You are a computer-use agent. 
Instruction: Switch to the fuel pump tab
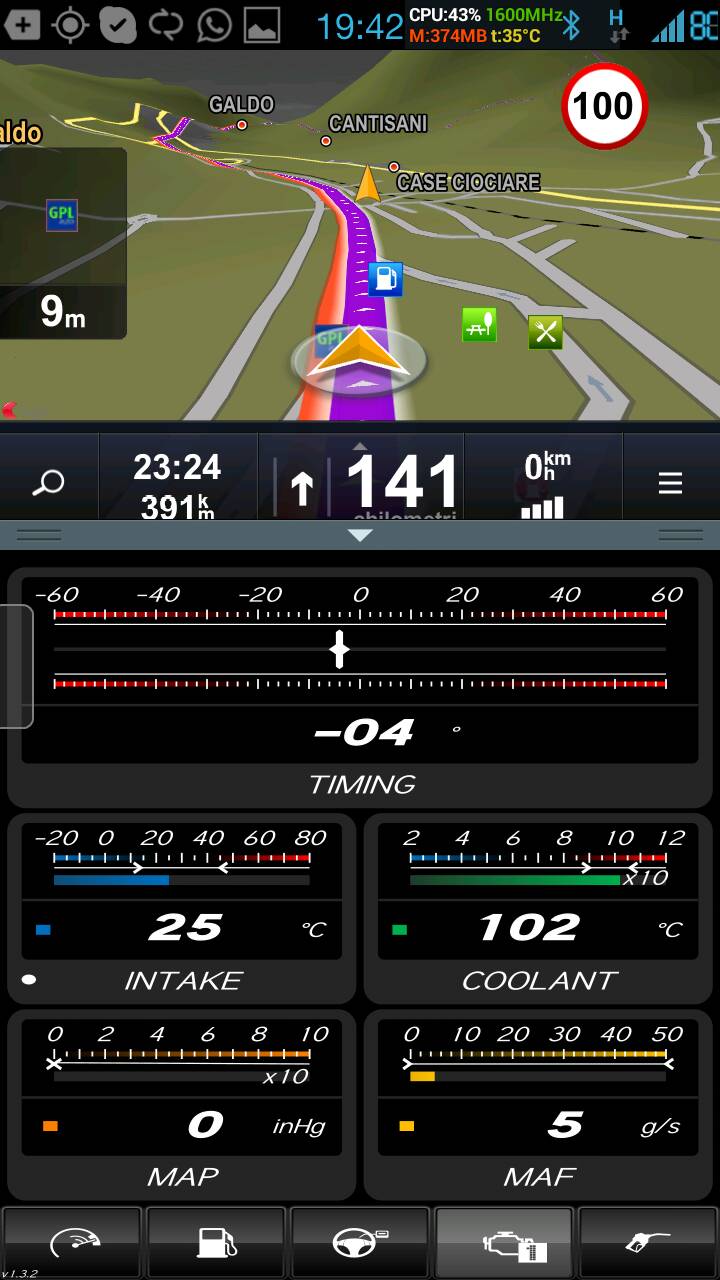[216, 1242]
